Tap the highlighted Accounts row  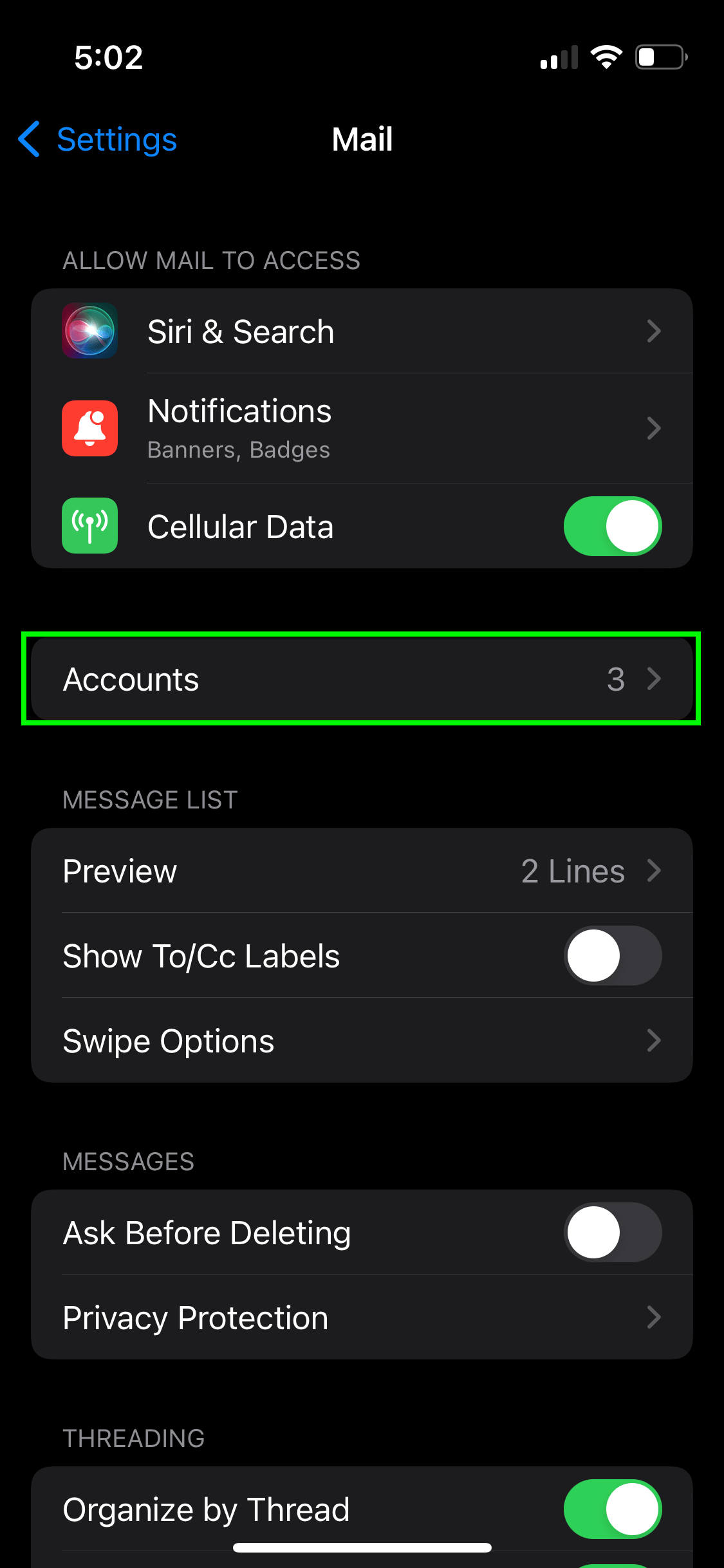tap(362, 678)
